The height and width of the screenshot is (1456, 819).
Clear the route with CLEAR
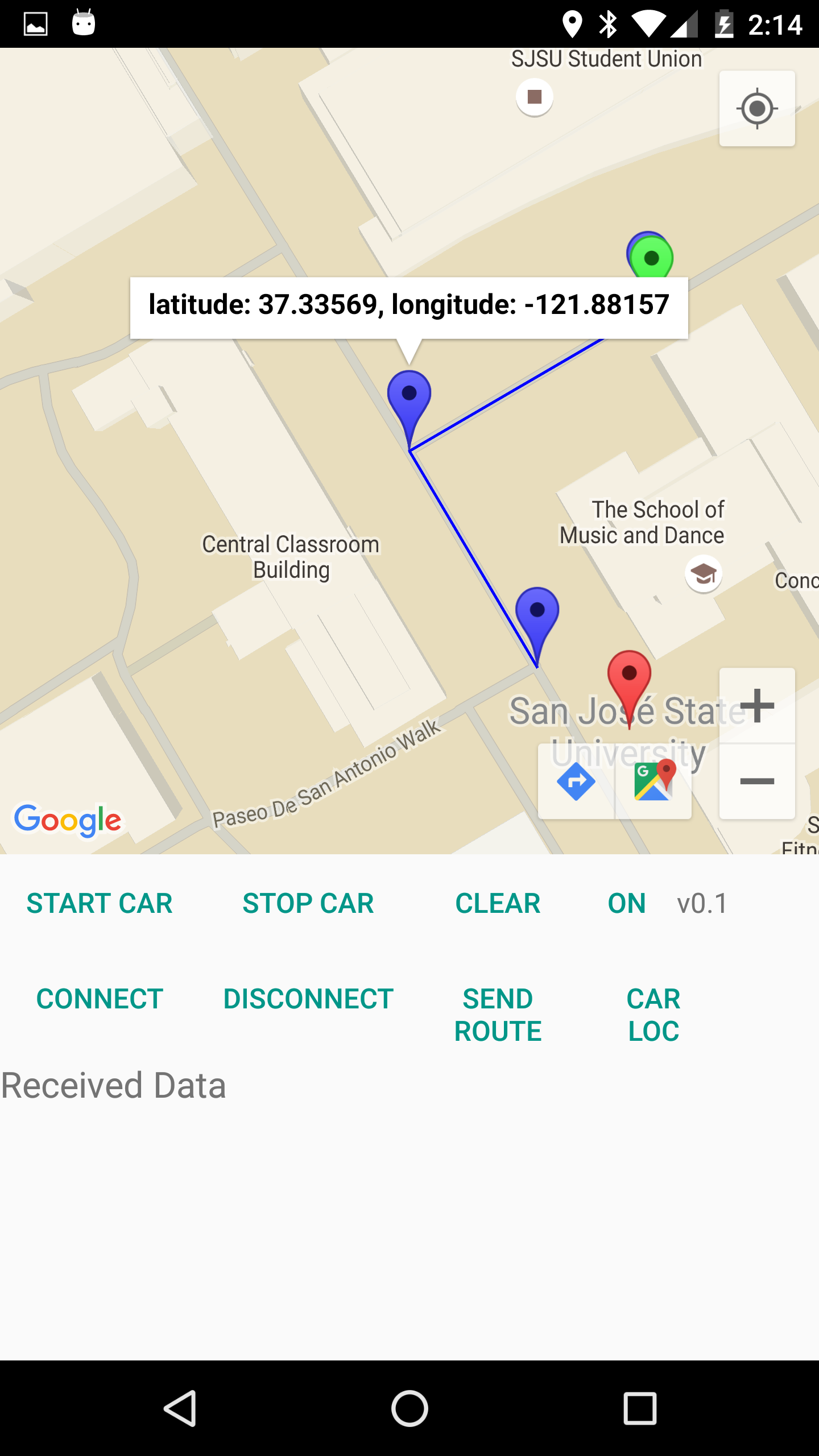pyautogui.click(x=498, y=903)
